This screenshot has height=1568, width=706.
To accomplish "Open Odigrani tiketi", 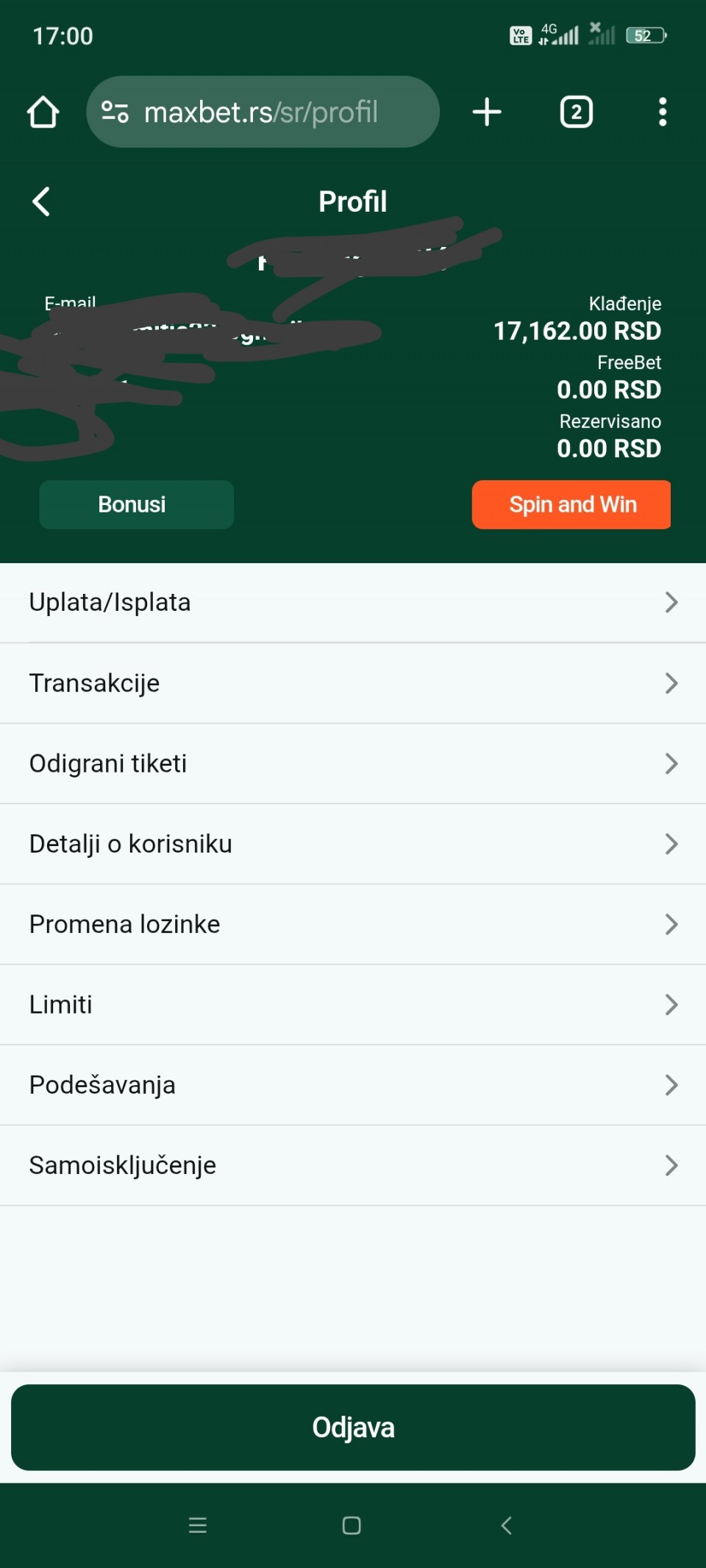I will click(x=353, y=763).
